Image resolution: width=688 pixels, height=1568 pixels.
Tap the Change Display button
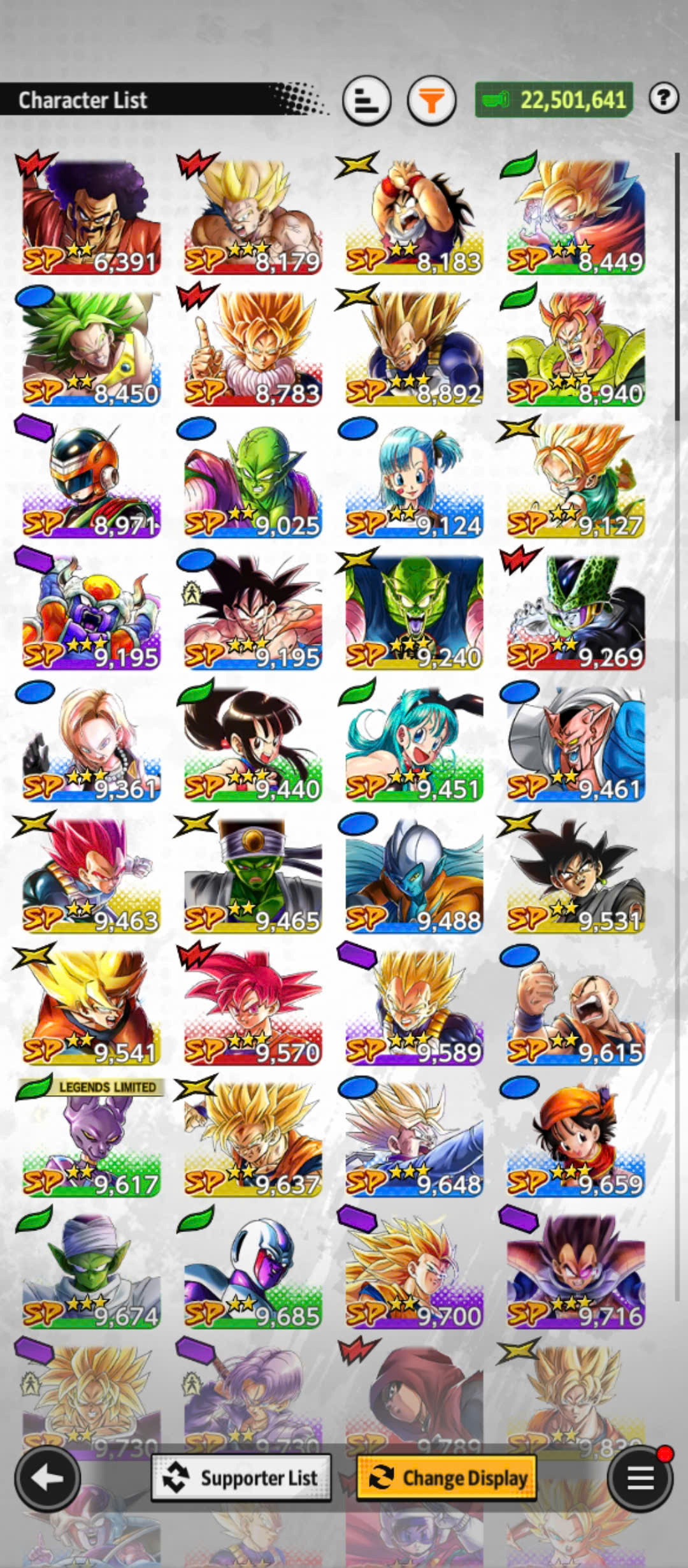click(446, 1477)
